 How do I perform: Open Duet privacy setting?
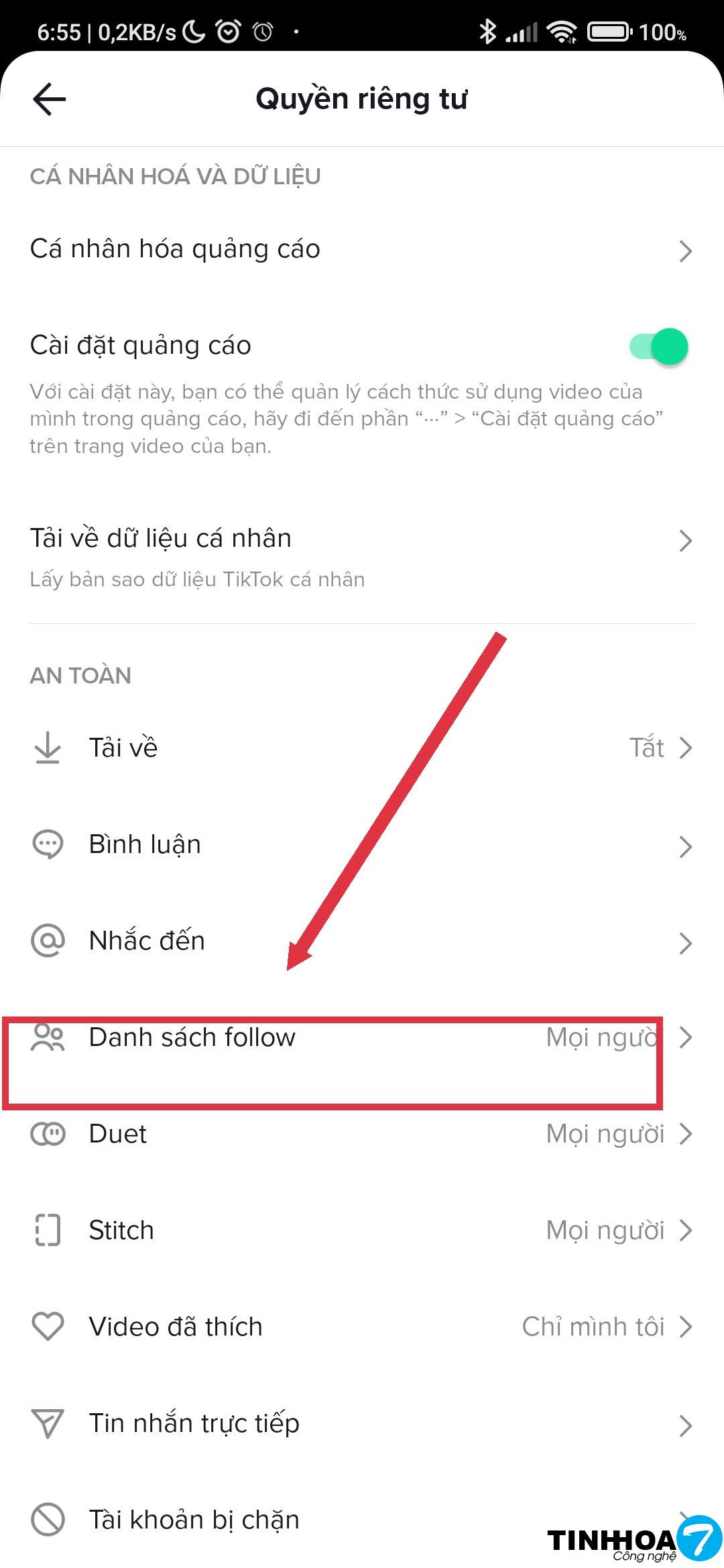(362, 1134)
